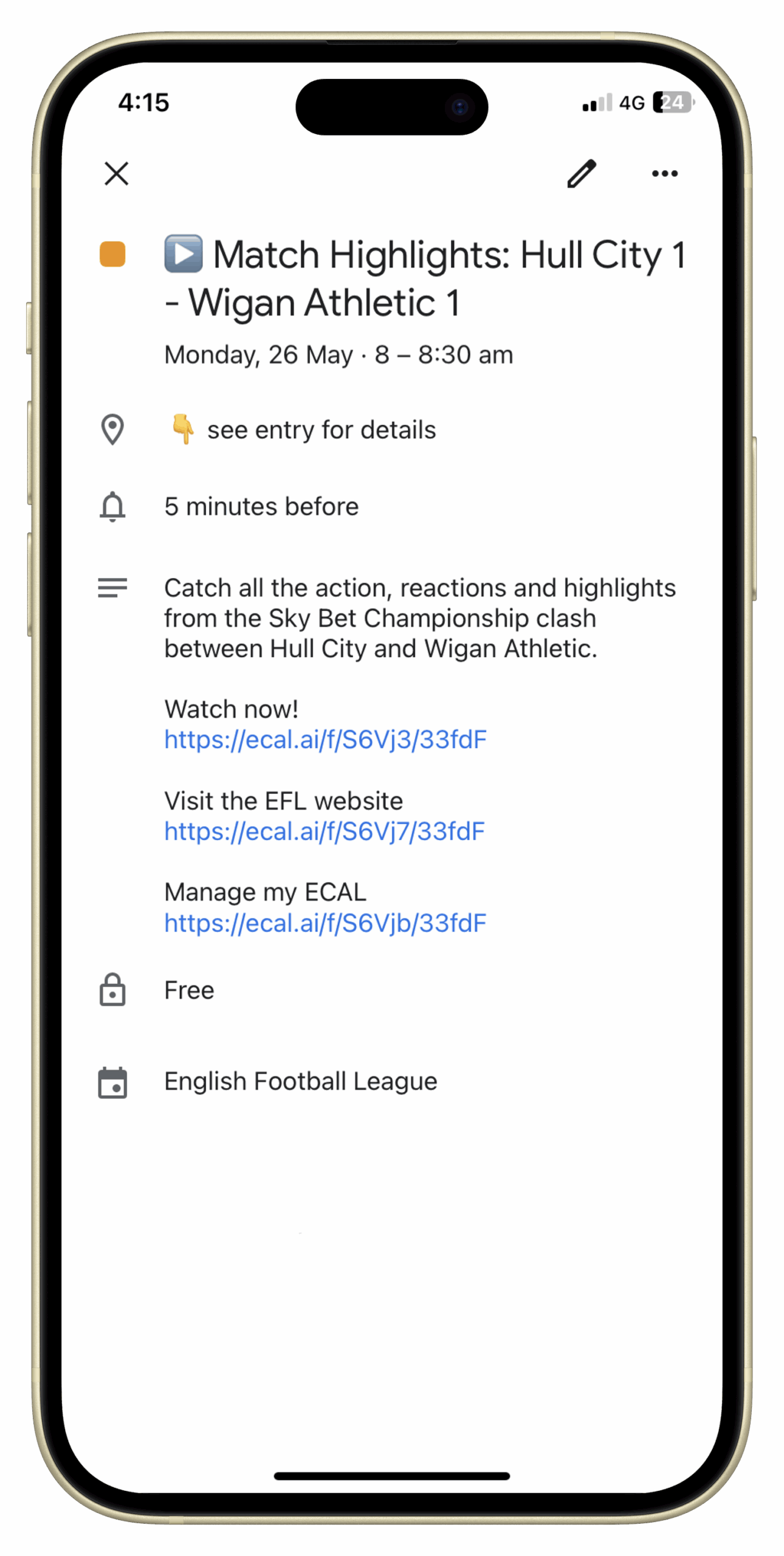
Task: Edit this event with the pencil icon
Action: pyautogui.click(x=582, y=174)
